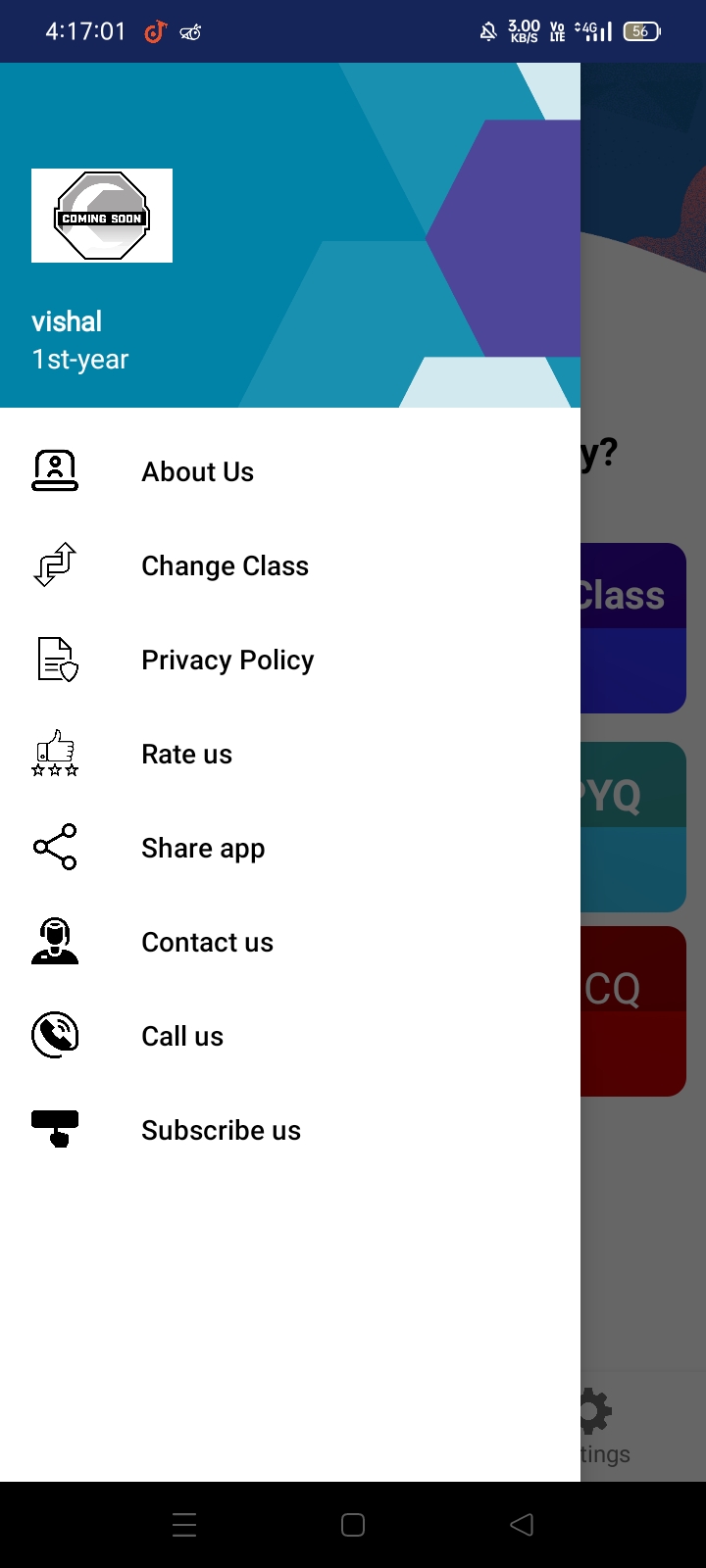Select Change Class from the drawer
Image resolution: width=706 pixels, height=1568 pixels.
[225, 565]
